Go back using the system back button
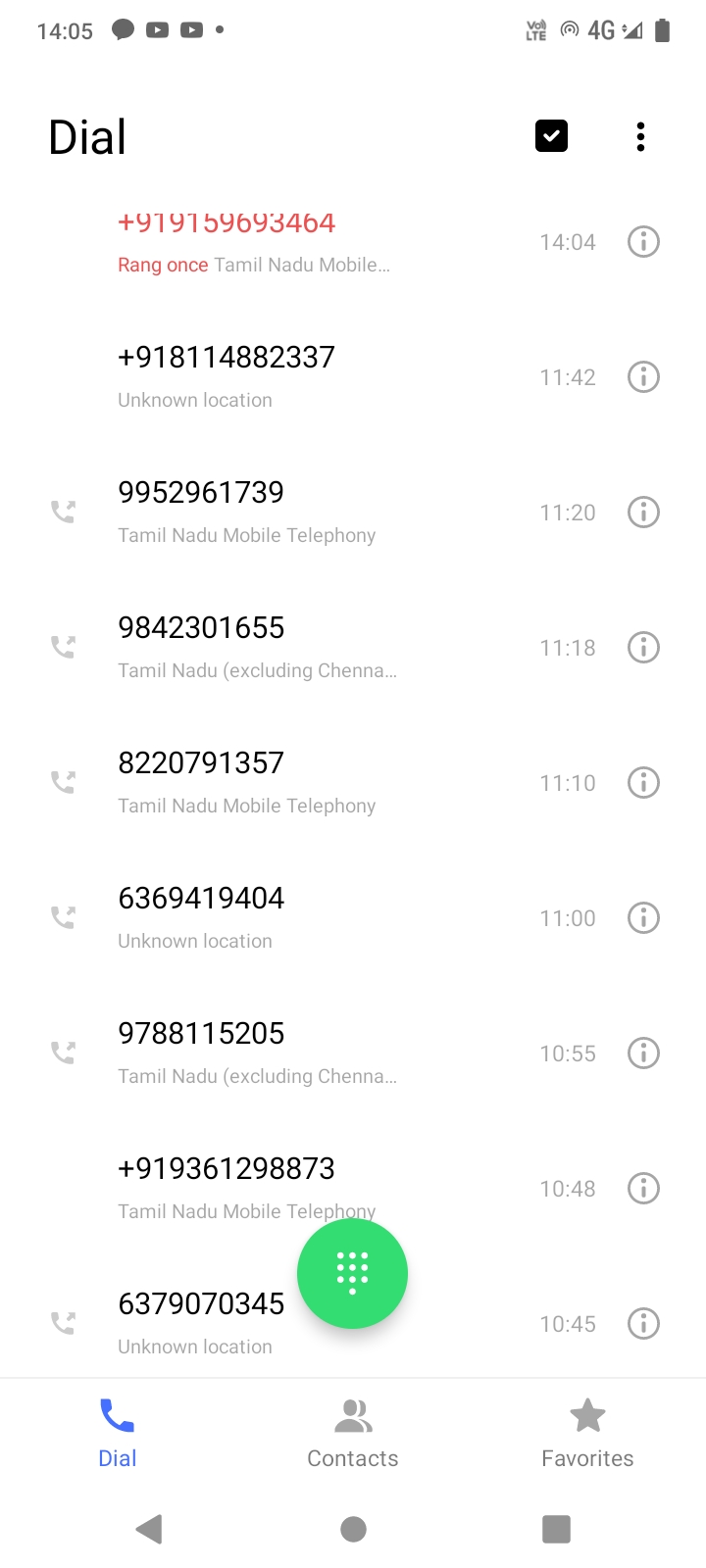706x1568 pixels. 149,1529
